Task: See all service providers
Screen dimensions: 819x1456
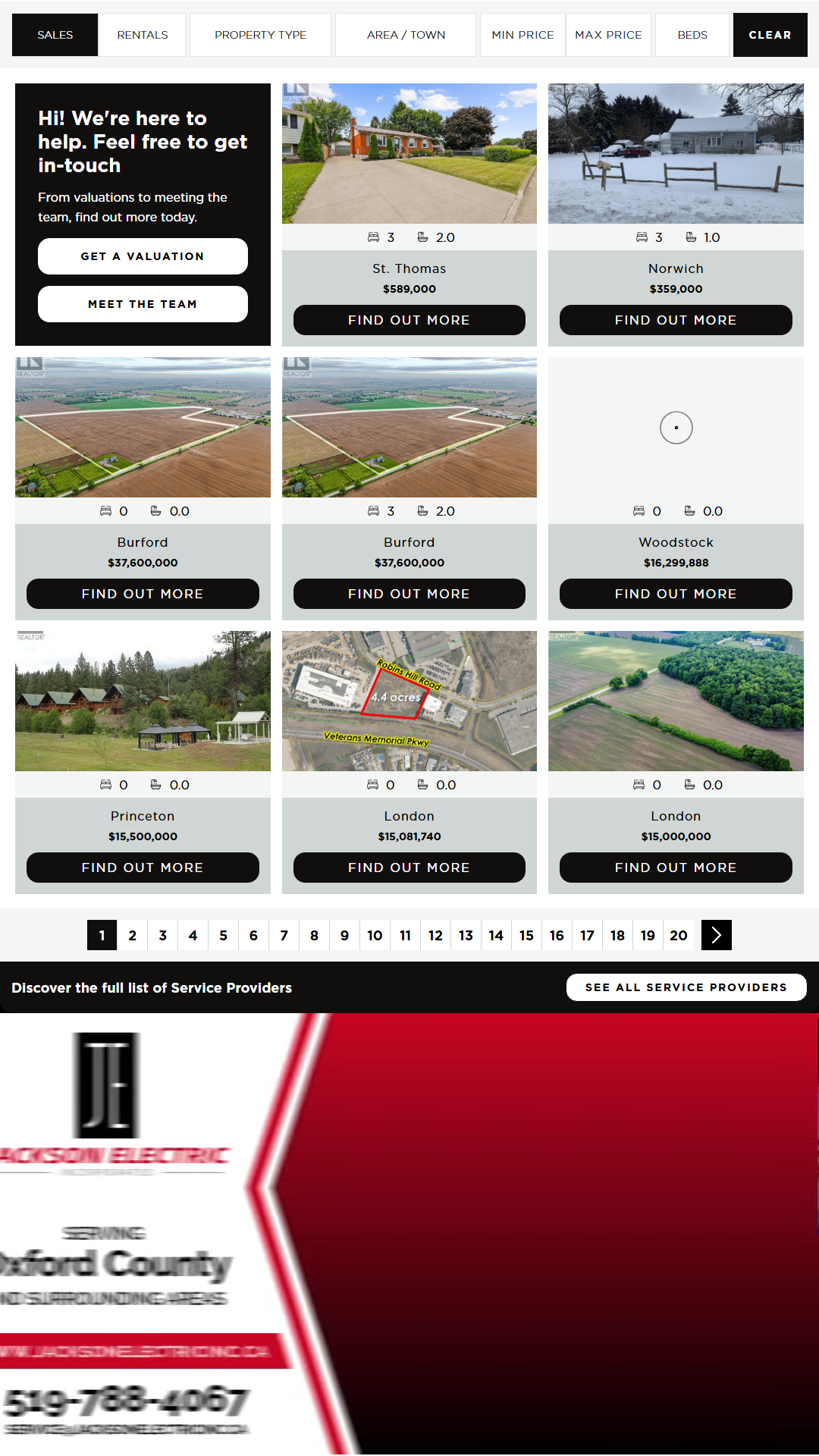Action: pyautogui.click(x=686, y=987)
